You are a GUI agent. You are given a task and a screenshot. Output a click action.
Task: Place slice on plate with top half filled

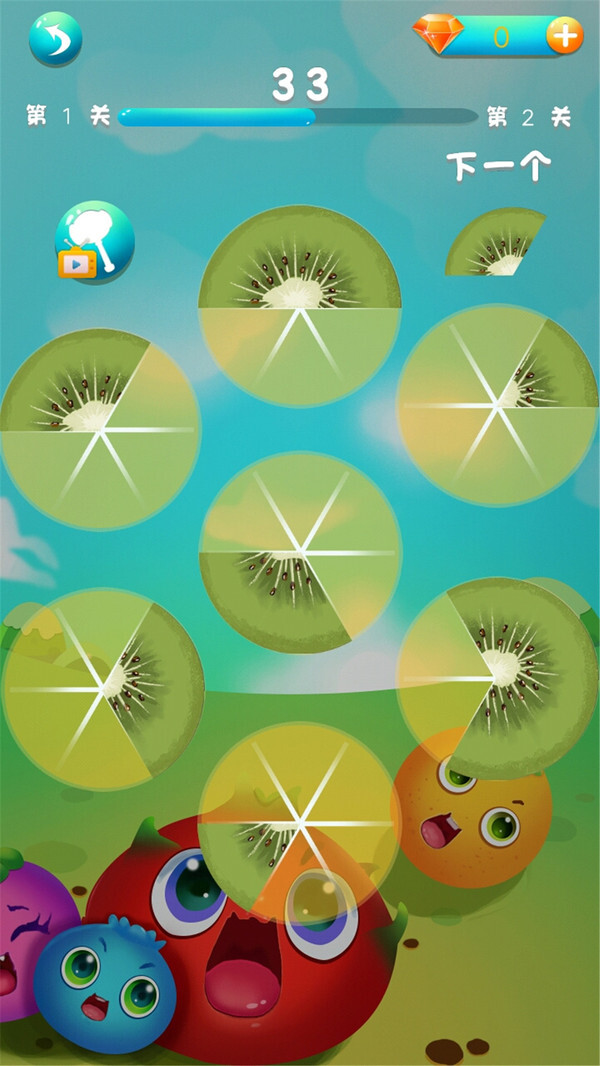tap(299, 306)
